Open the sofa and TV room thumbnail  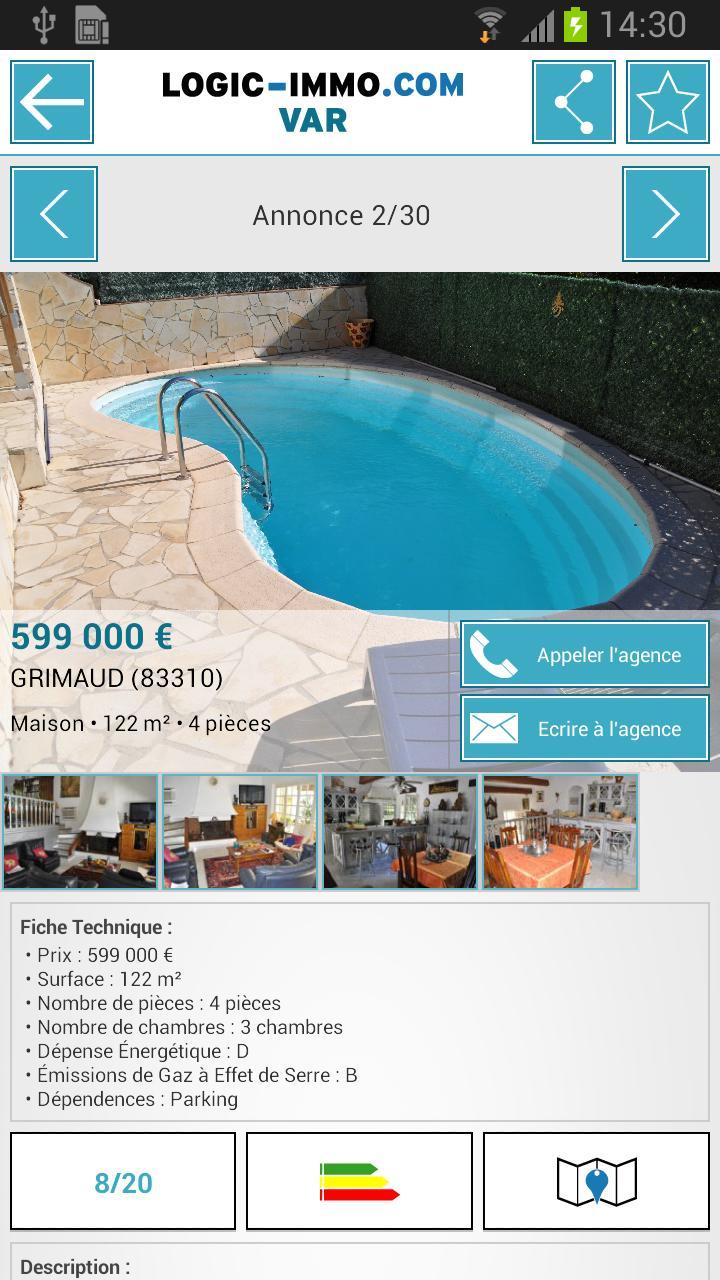pos(240,832)
